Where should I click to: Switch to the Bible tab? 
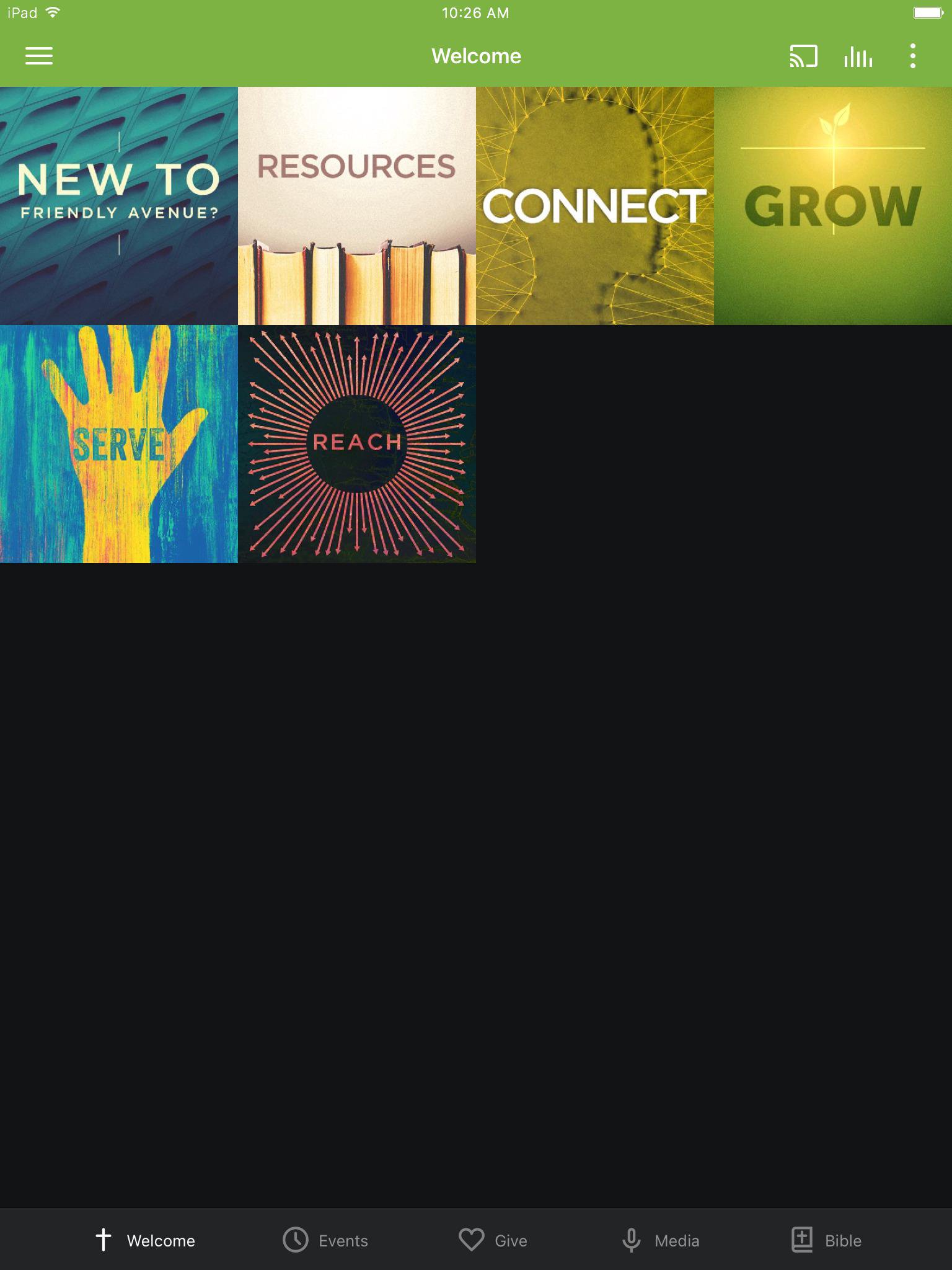click(826, 1240)
